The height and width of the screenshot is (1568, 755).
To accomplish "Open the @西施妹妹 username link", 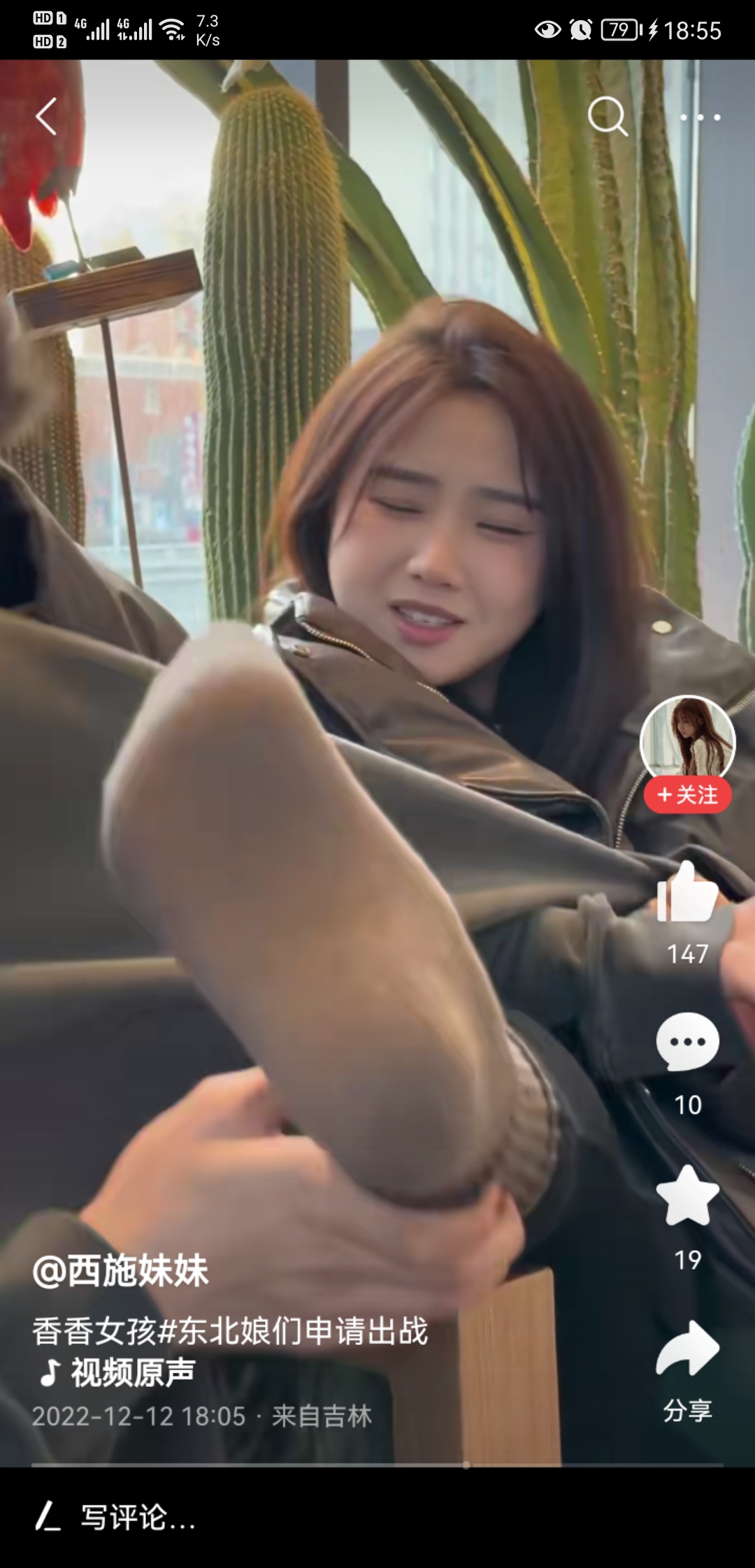I will coord(120,1271).
